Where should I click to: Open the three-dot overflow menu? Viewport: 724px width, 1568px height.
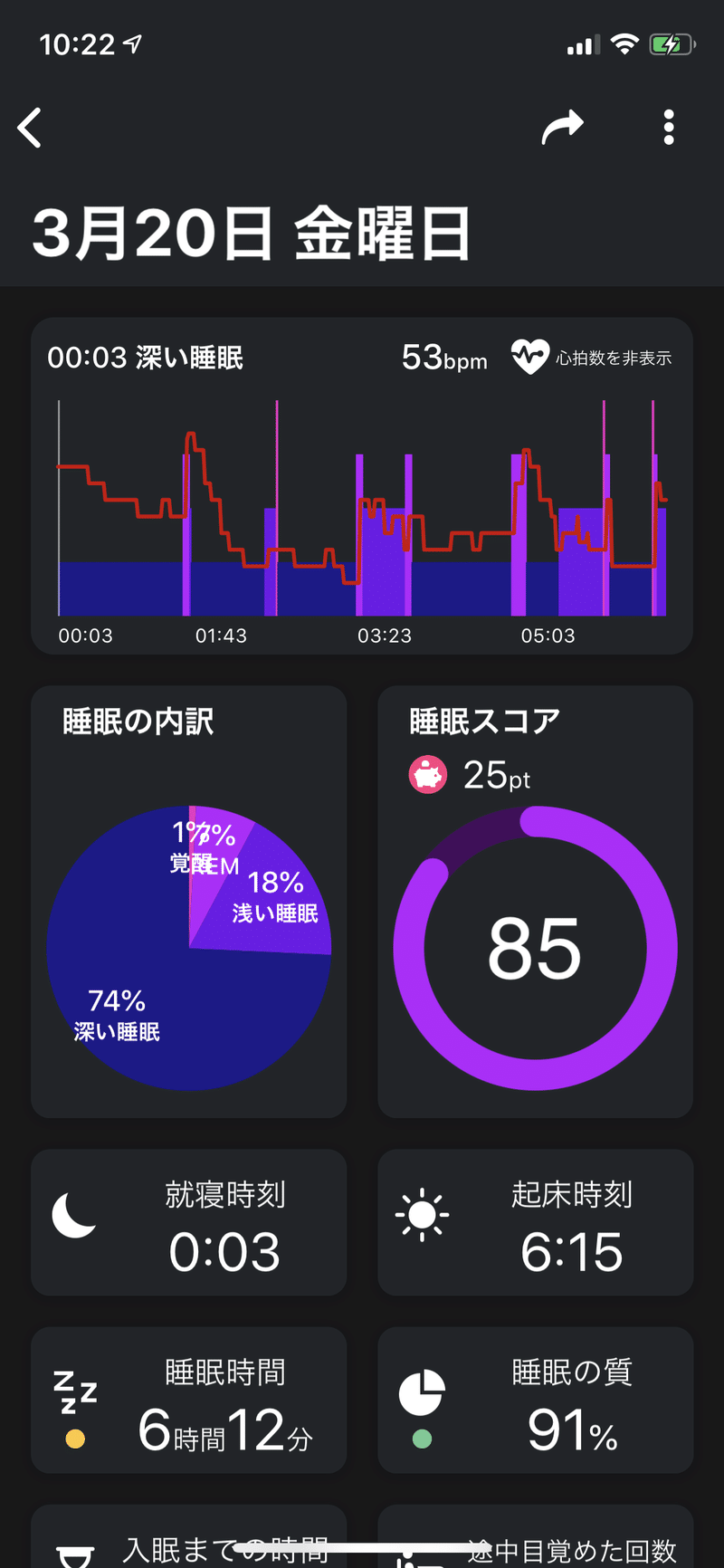(669, 128)
